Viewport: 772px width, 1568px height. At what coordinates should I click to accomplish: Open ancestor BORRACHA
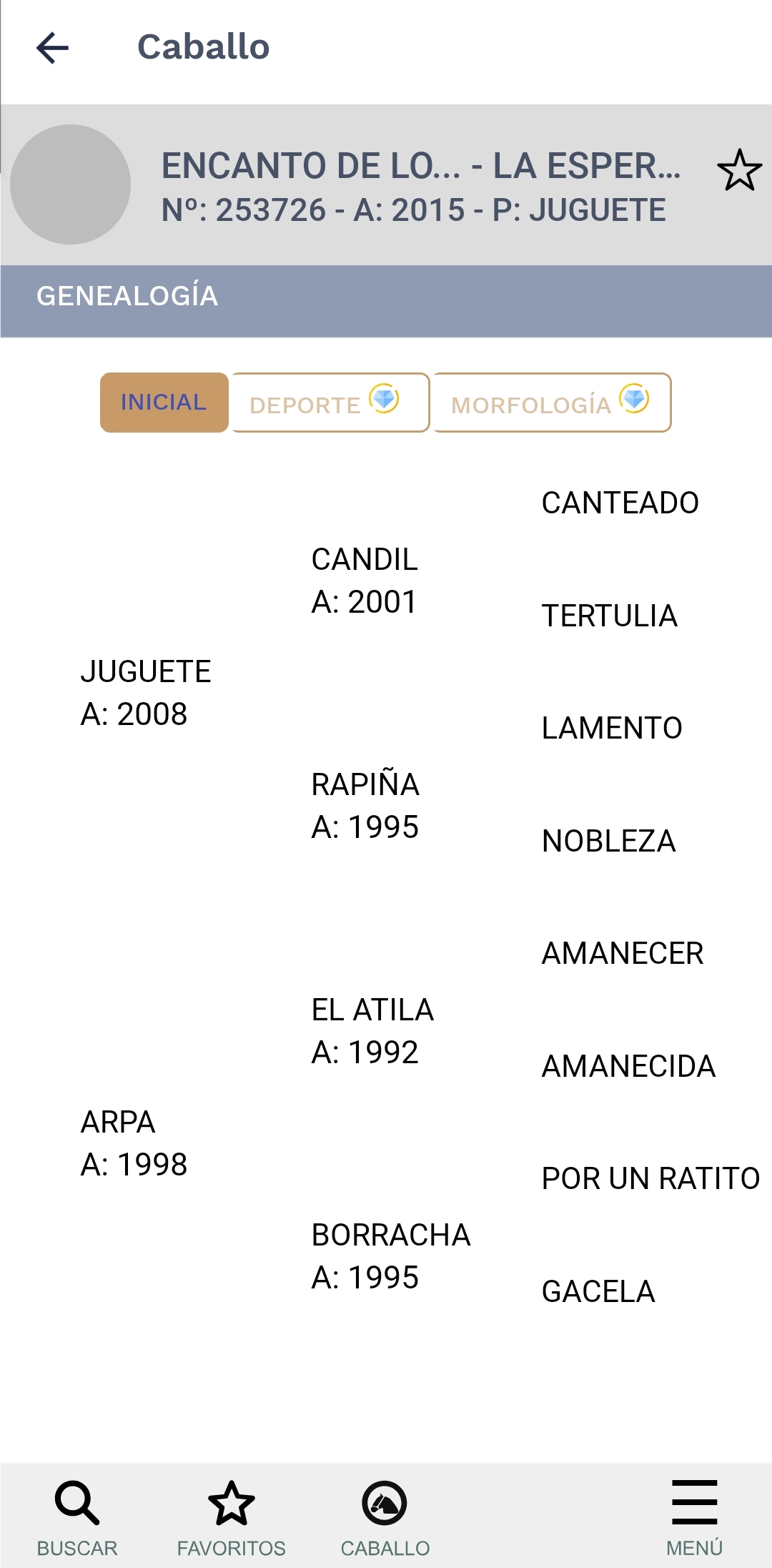390,1256
